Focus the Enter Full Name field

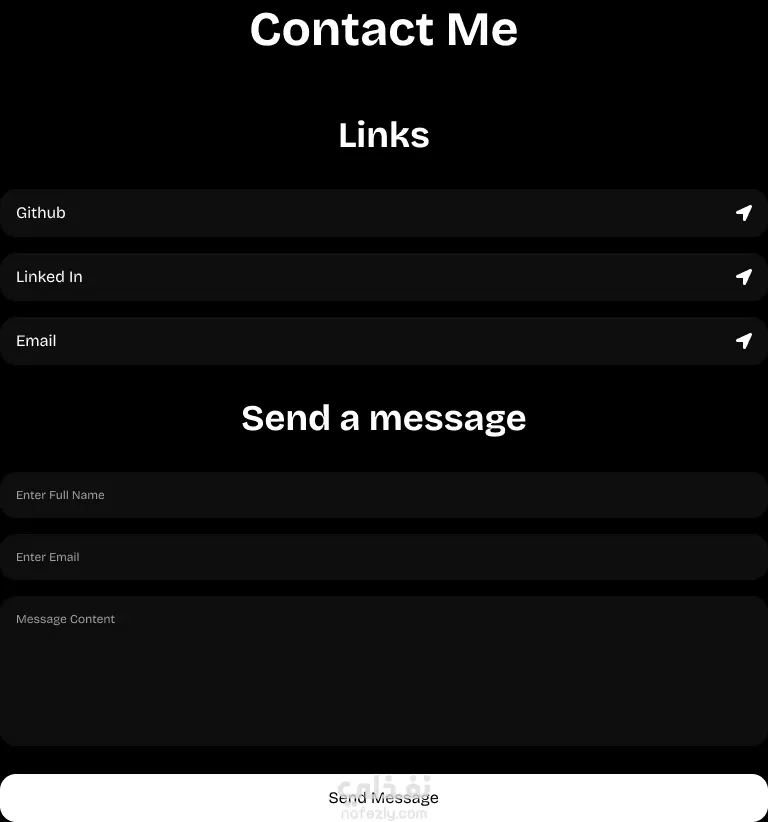coord(383,495)
